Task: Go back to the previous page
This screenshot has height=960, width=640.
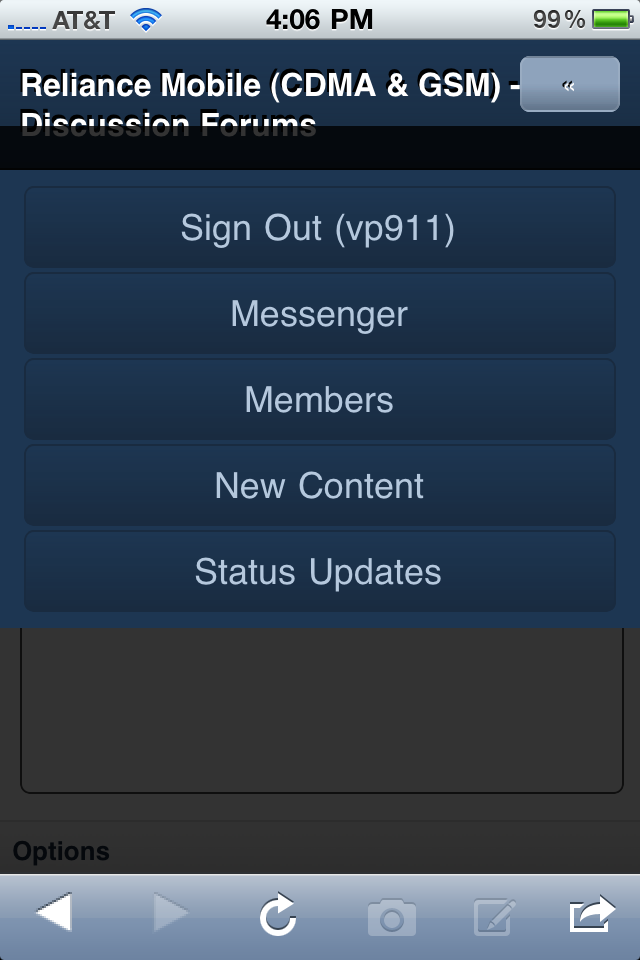Action: [x=53, y=914]
